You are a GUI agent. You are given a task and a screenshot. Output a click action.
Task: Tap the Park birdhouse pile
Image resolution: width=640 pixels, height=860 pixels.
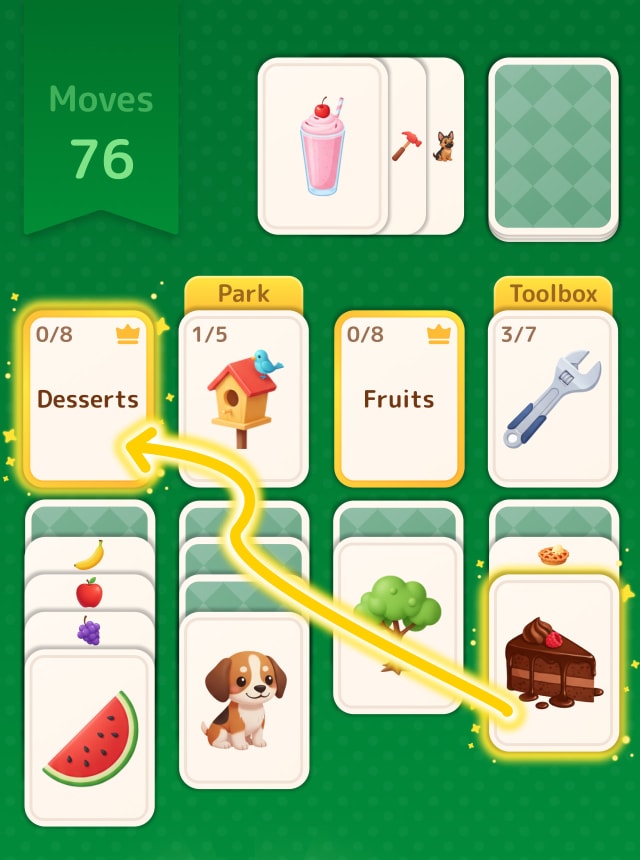243,399
